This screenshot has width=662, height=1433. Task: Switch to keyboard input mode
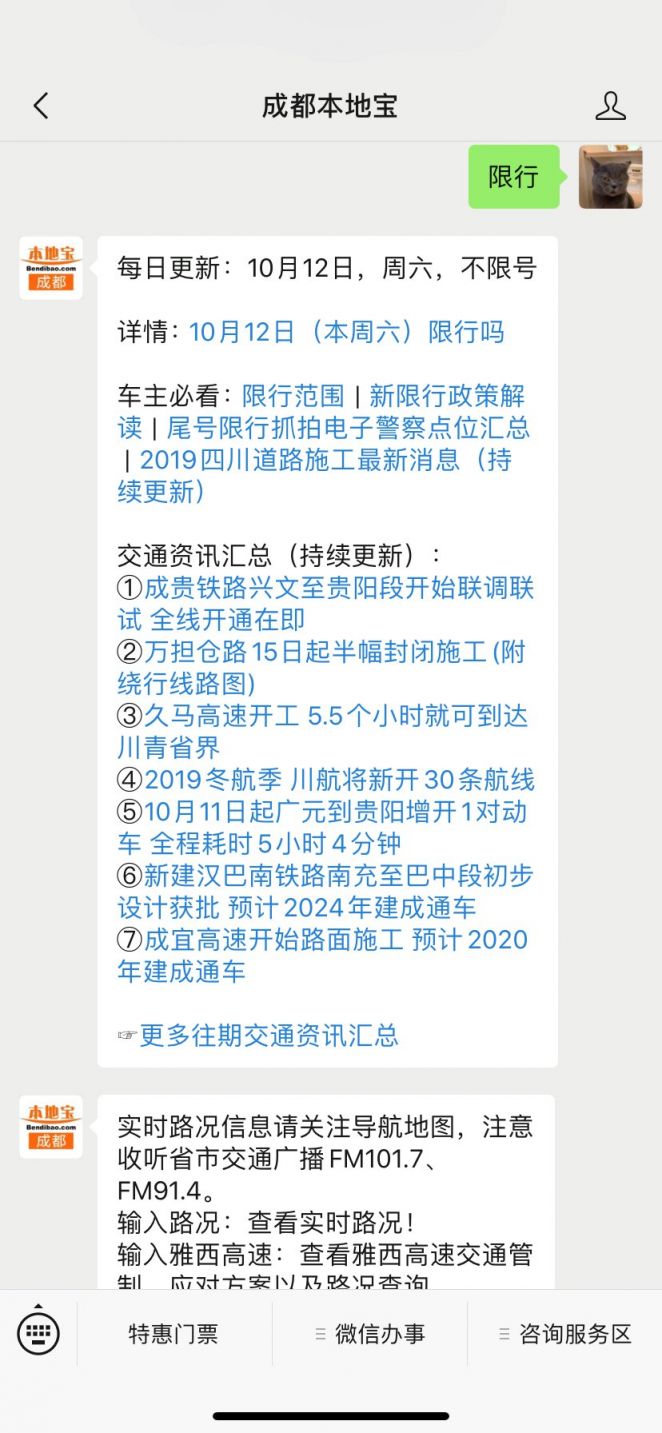coord(38,1333)
